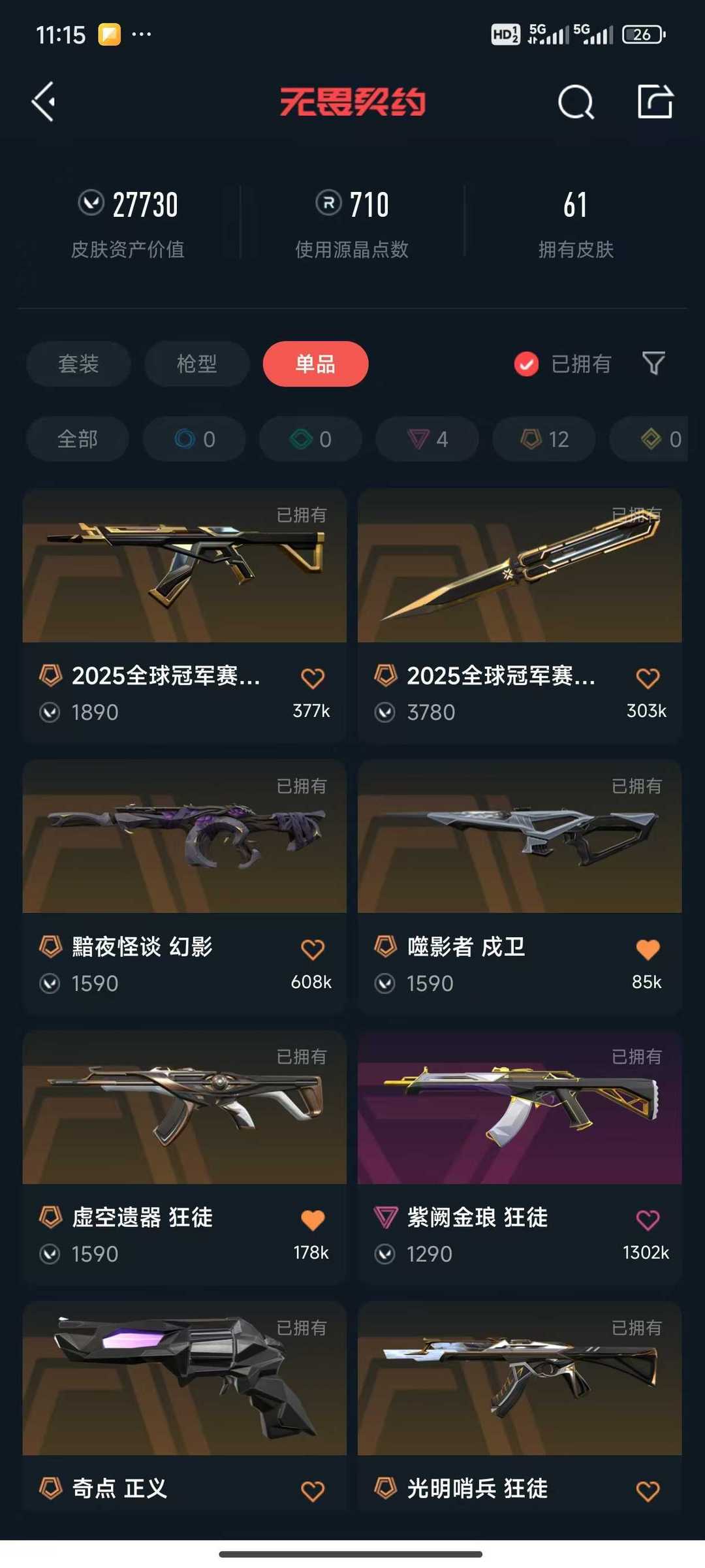Image resolution: width=705 pixels, height=1568 pixels.
Task: Select the 全部 tier chip
Action: click(77, 439)
